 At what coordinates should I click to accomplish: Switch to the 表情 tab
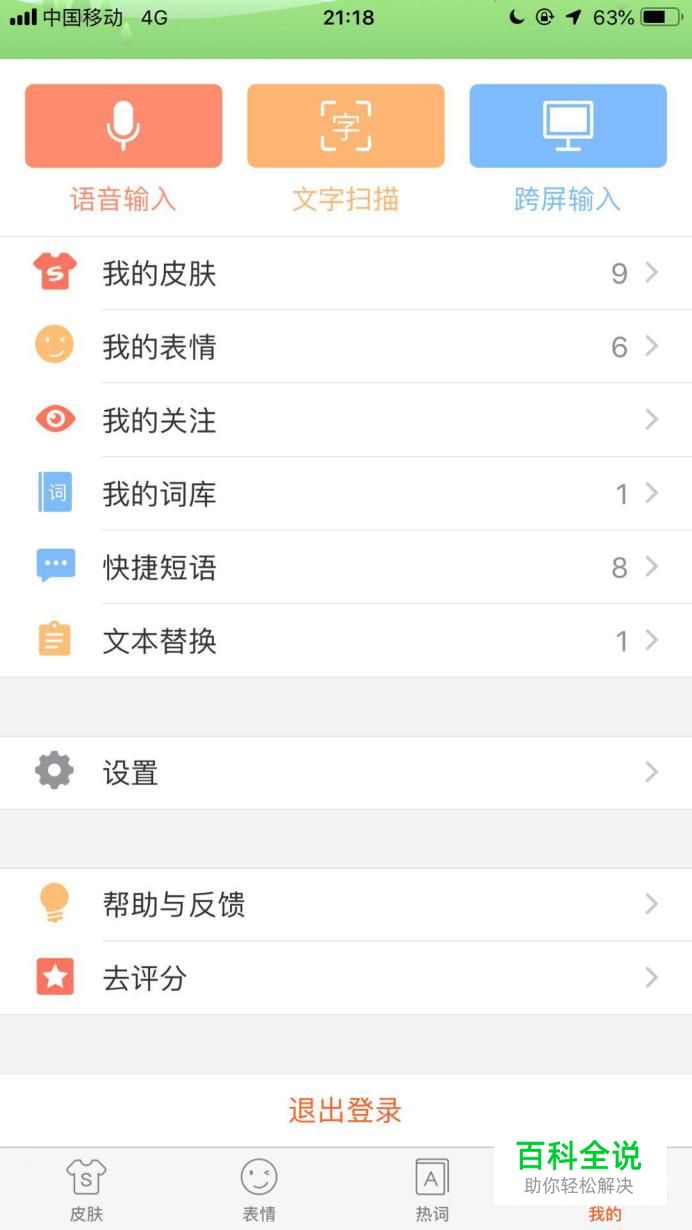click(x=259, y=1190)
